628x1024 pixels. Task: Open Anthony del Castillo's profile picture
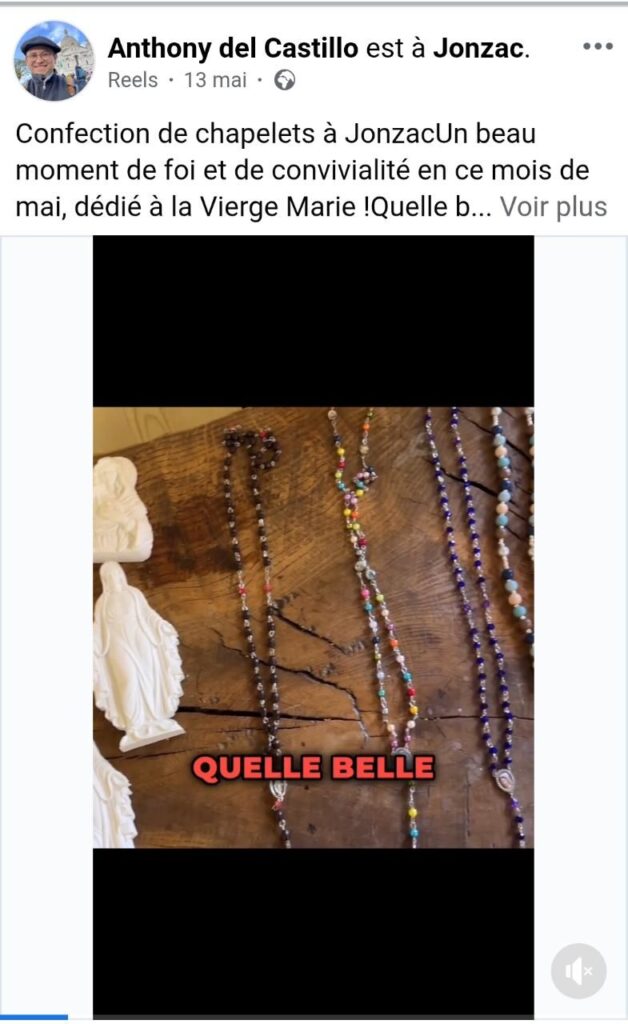point(54,61)
